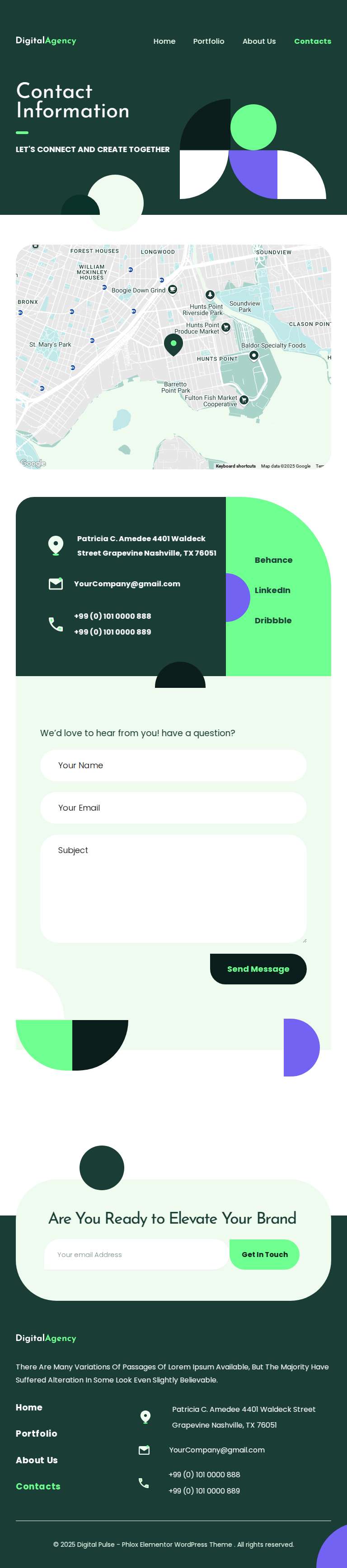Open Portfolio from the footer links
This screenshot has width=347, height=1568.
pos(36,1433)
